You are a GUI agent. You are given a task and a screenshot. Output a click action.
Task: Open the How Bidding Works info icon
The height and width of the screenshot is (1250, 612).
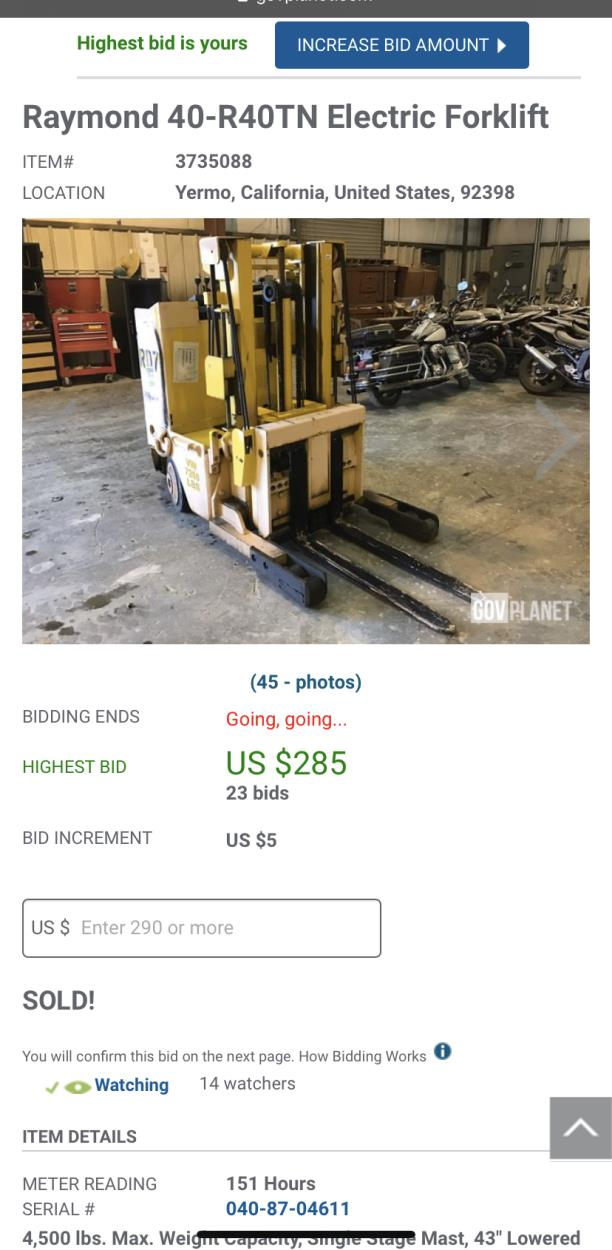(442, 1052)
